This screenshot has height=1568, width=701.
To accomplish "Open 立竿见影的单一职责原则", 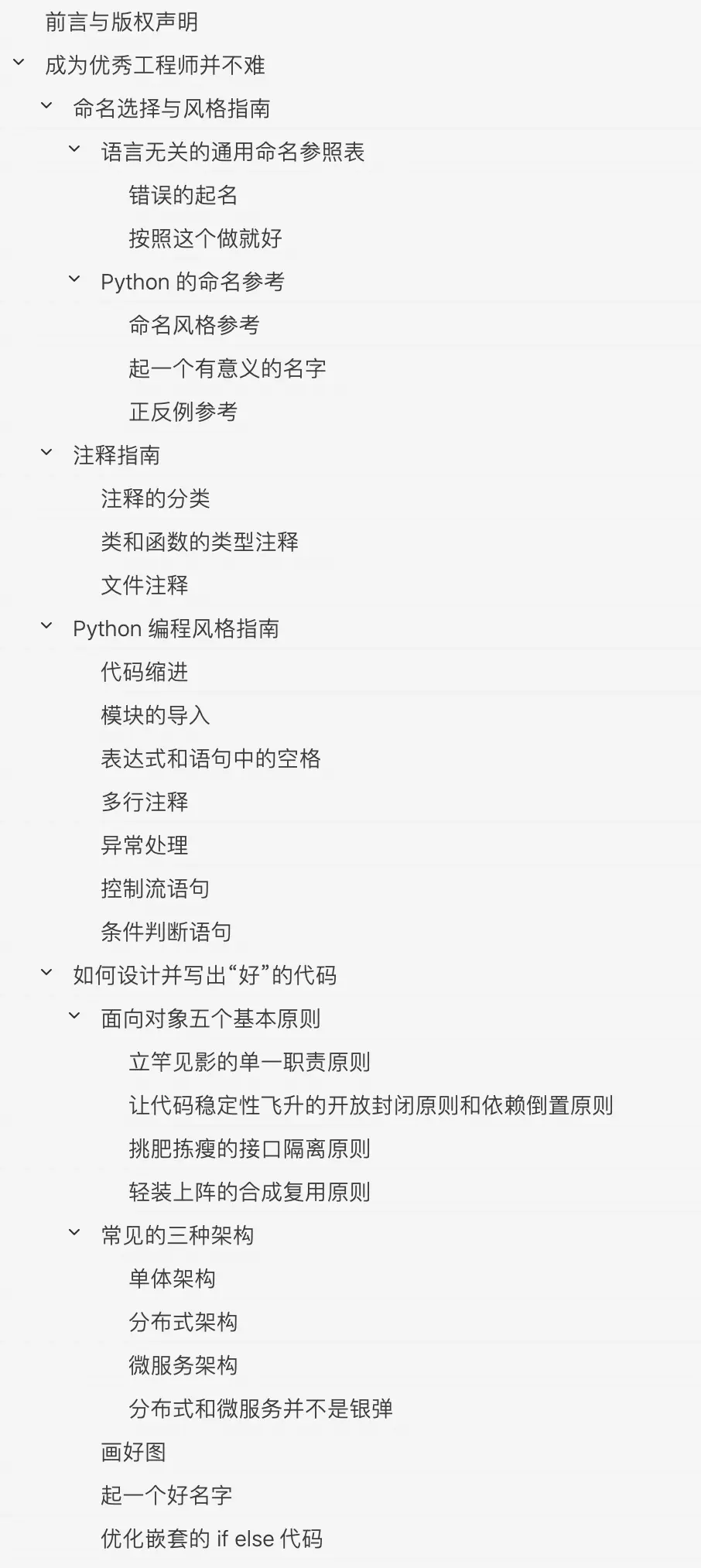I will click(250, 1062).
